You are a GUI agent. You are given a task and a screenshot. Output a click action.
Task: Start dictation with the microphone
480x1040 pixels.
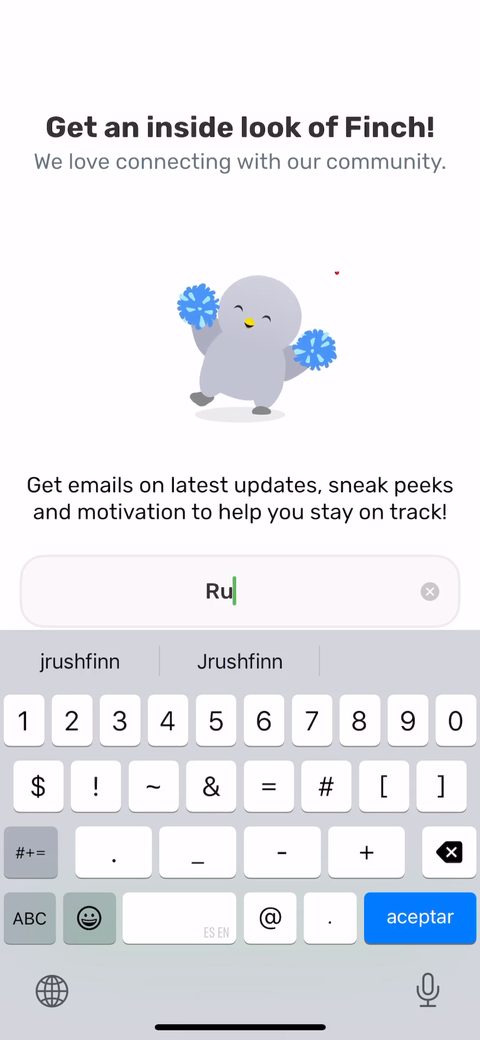[x=428, y=990]
